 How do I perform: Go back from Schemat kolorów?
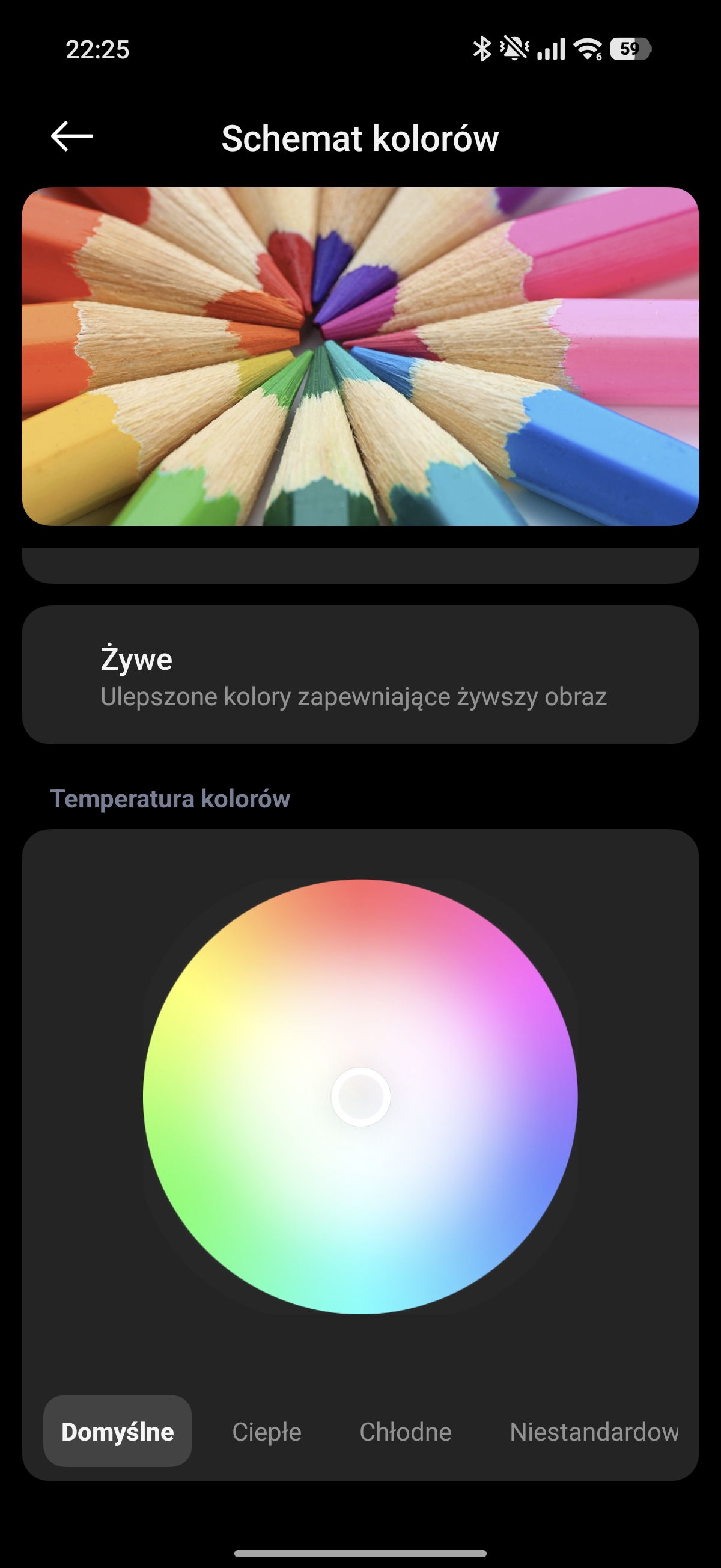click(x=71, y=136)
